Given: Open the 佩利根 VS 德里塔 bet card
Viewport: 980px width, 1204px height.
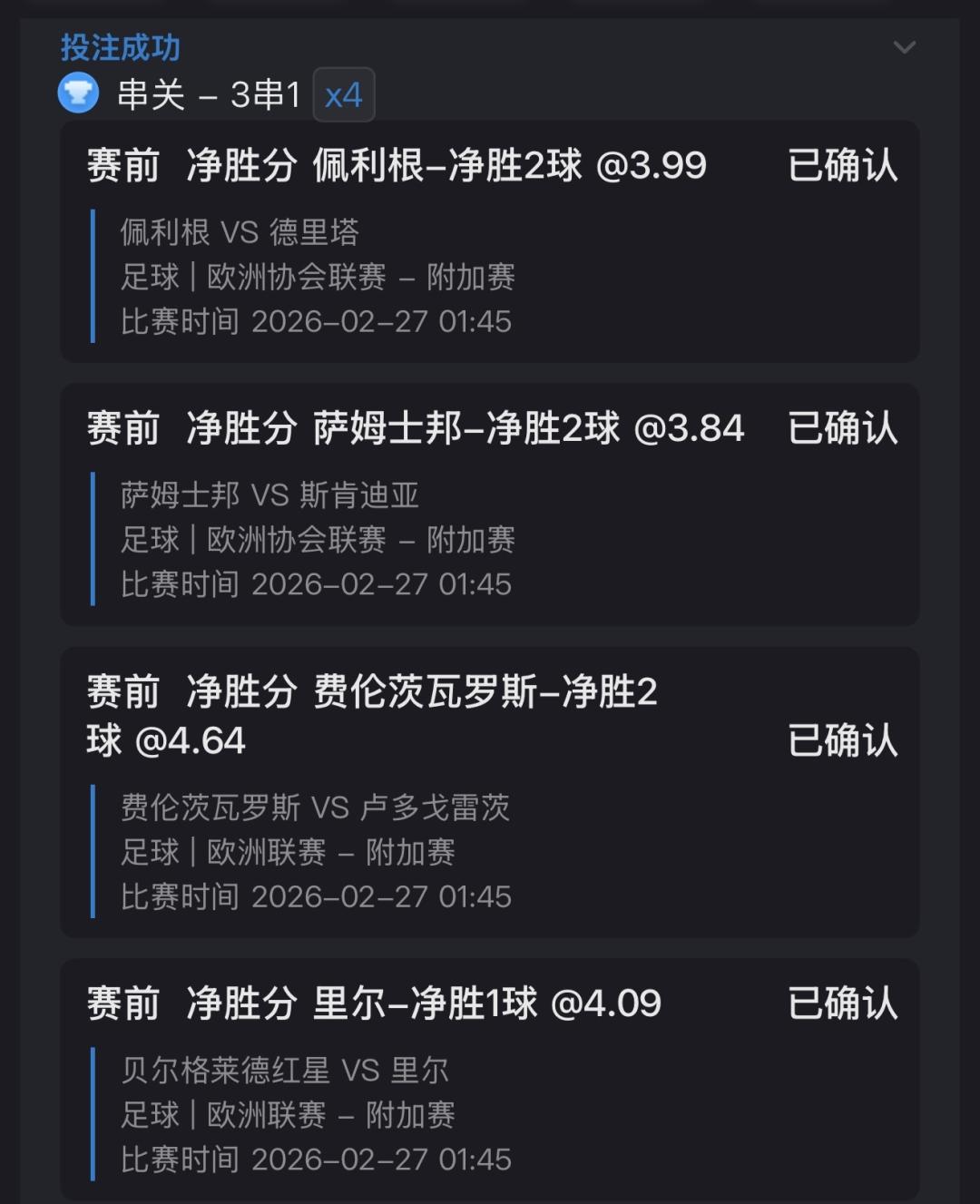Looking at the screenshot, I should click(489, 242).
